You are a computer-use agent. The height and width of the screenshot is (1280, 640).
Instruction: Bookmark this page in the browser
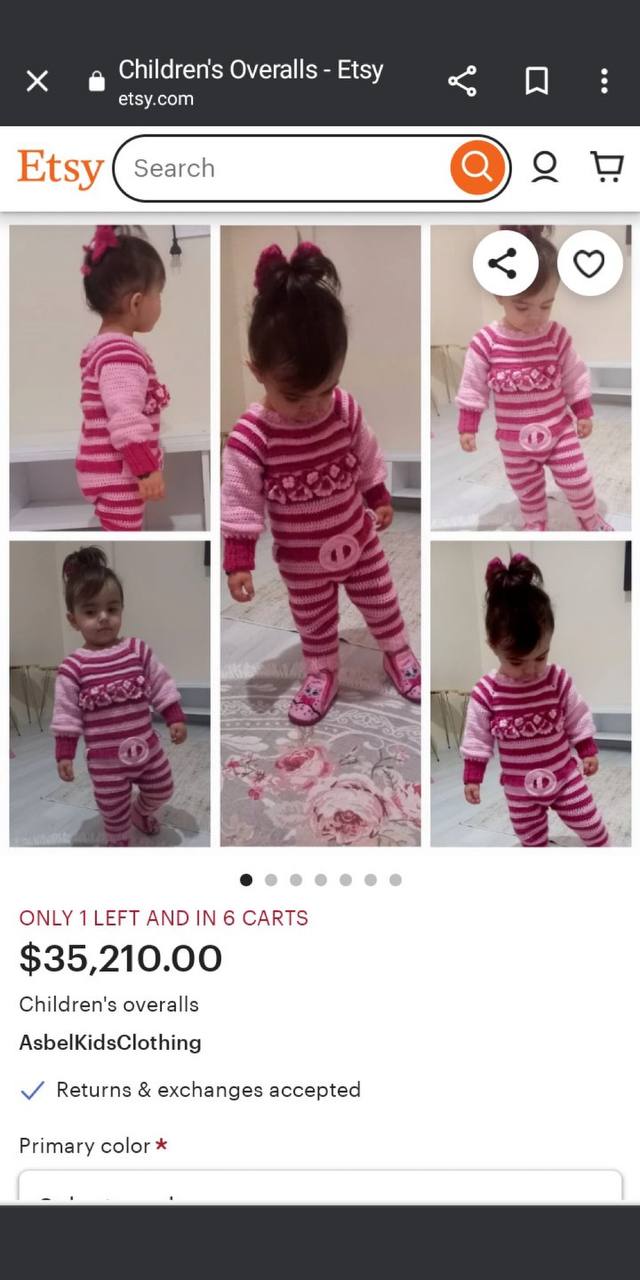pos(537,81)
